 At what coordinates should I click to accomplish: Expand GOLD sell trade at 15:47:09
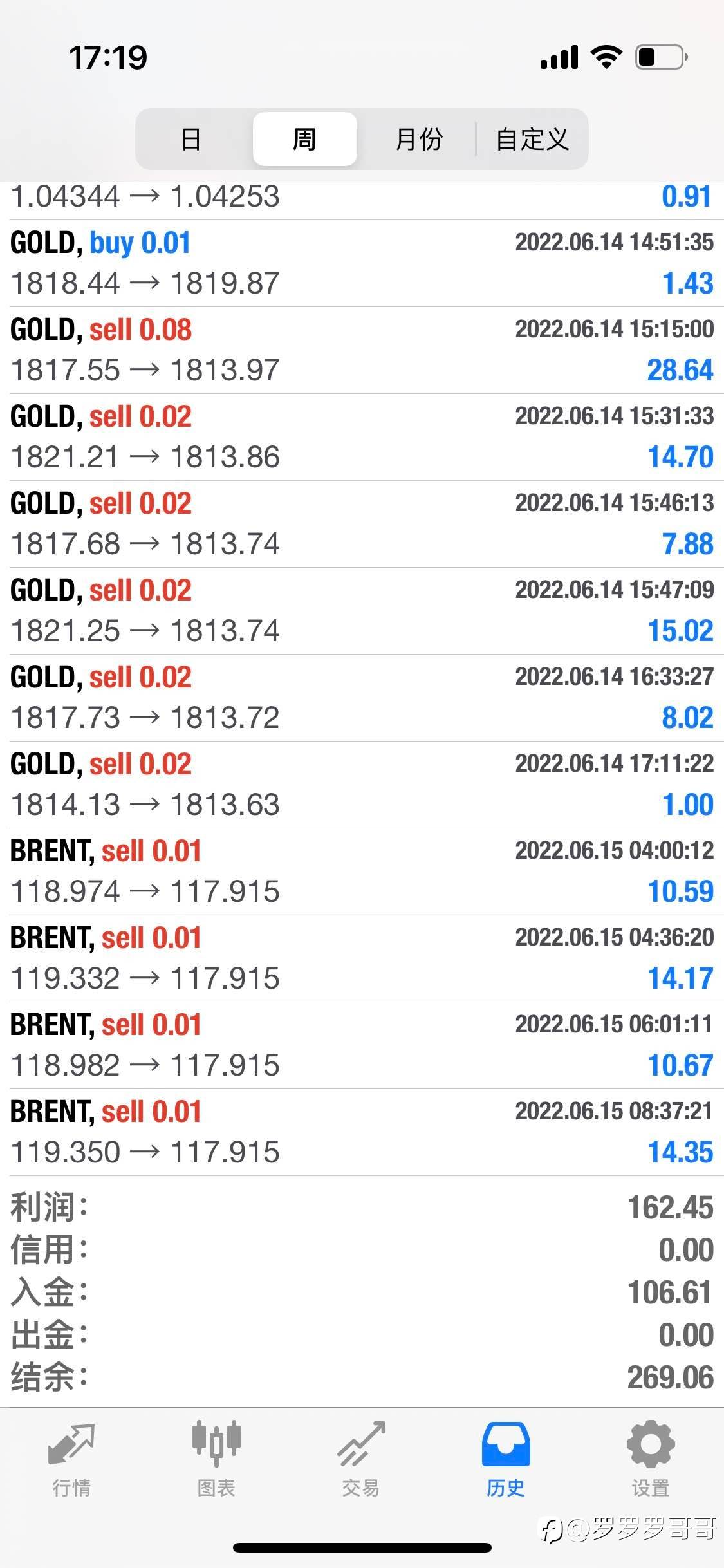click(x=362, y=611)
